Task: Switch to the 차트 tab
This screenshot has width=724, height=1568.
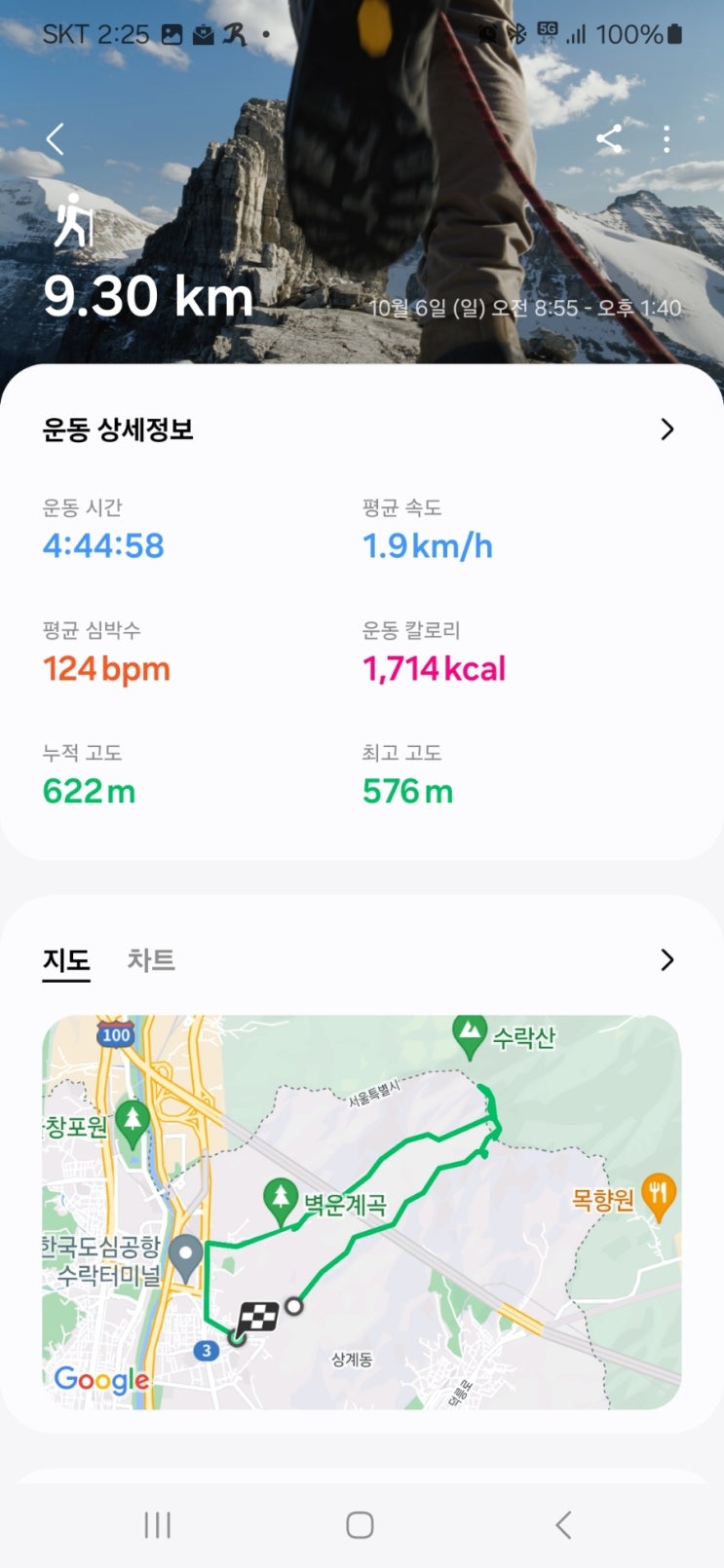Action: [x=151, y=960]
